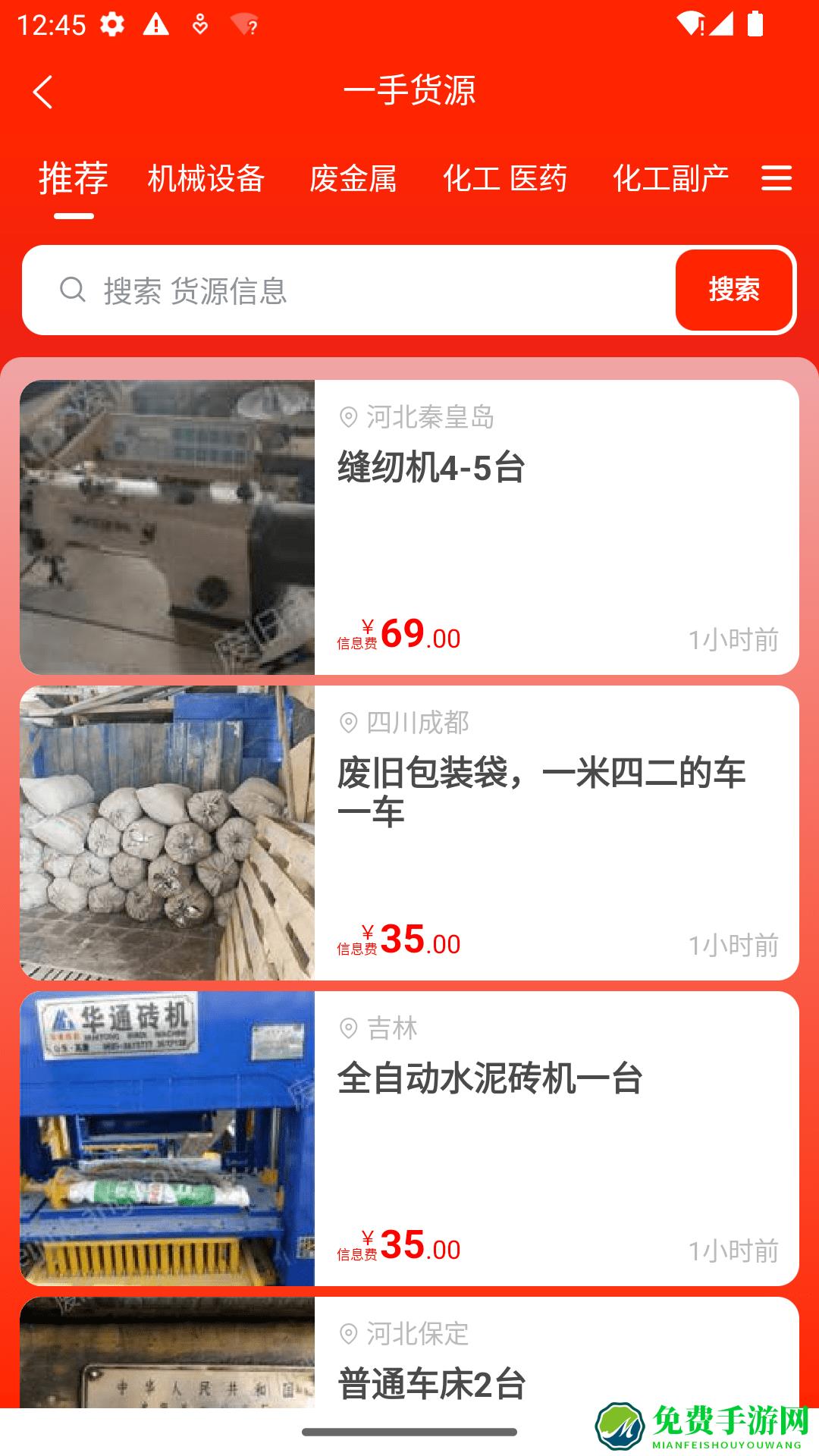The height and width of the screenshot is (1456, 819).
Task: Tap the 搜索 货源信息 input field
Action: click(x=303, y=288)
